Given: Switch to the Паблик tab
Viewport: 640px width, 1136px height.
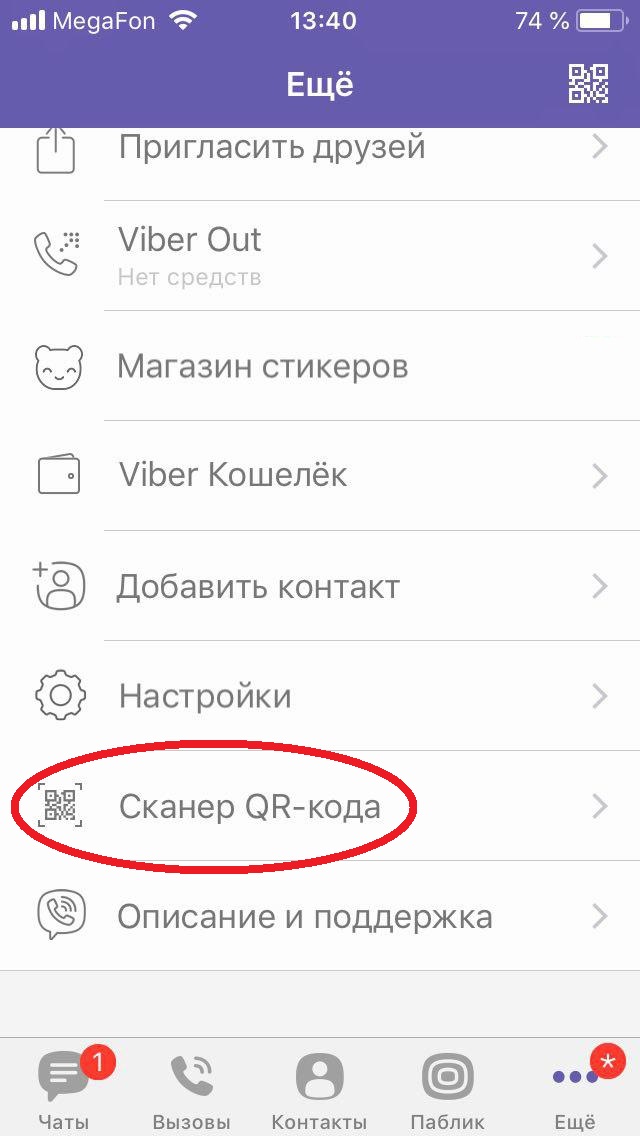Looking at the screenshot, I should (447, 1090).
